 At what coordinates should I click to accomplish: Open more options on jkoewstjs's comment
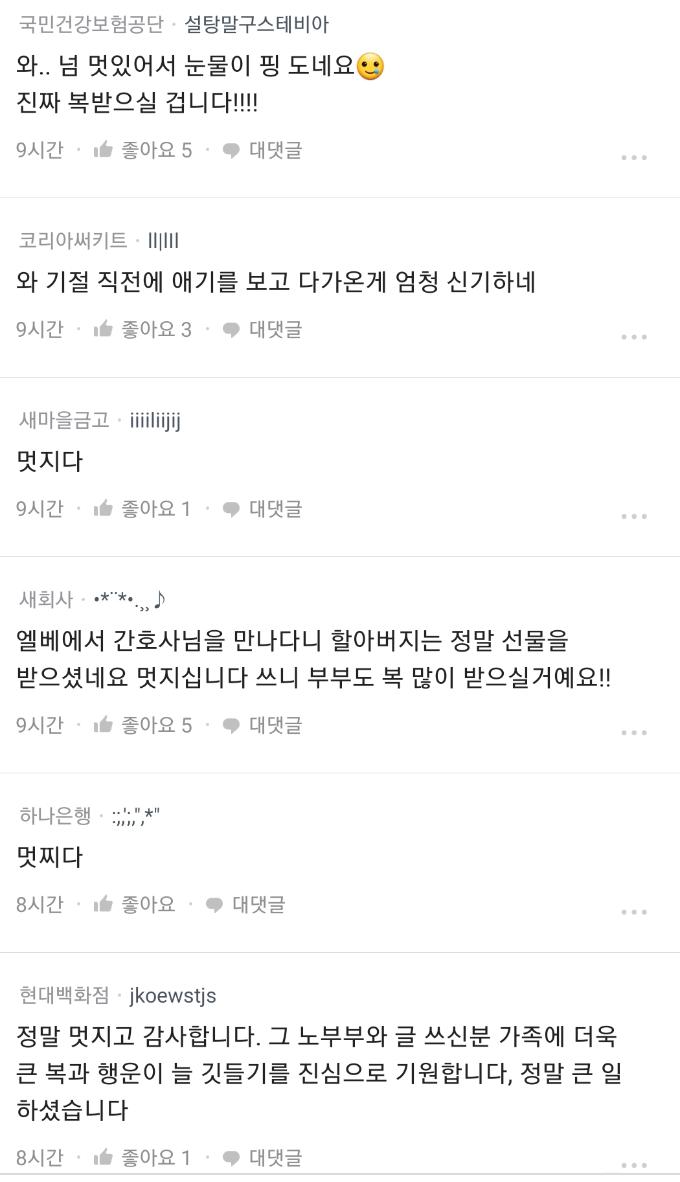click(x=634, y=1165)
